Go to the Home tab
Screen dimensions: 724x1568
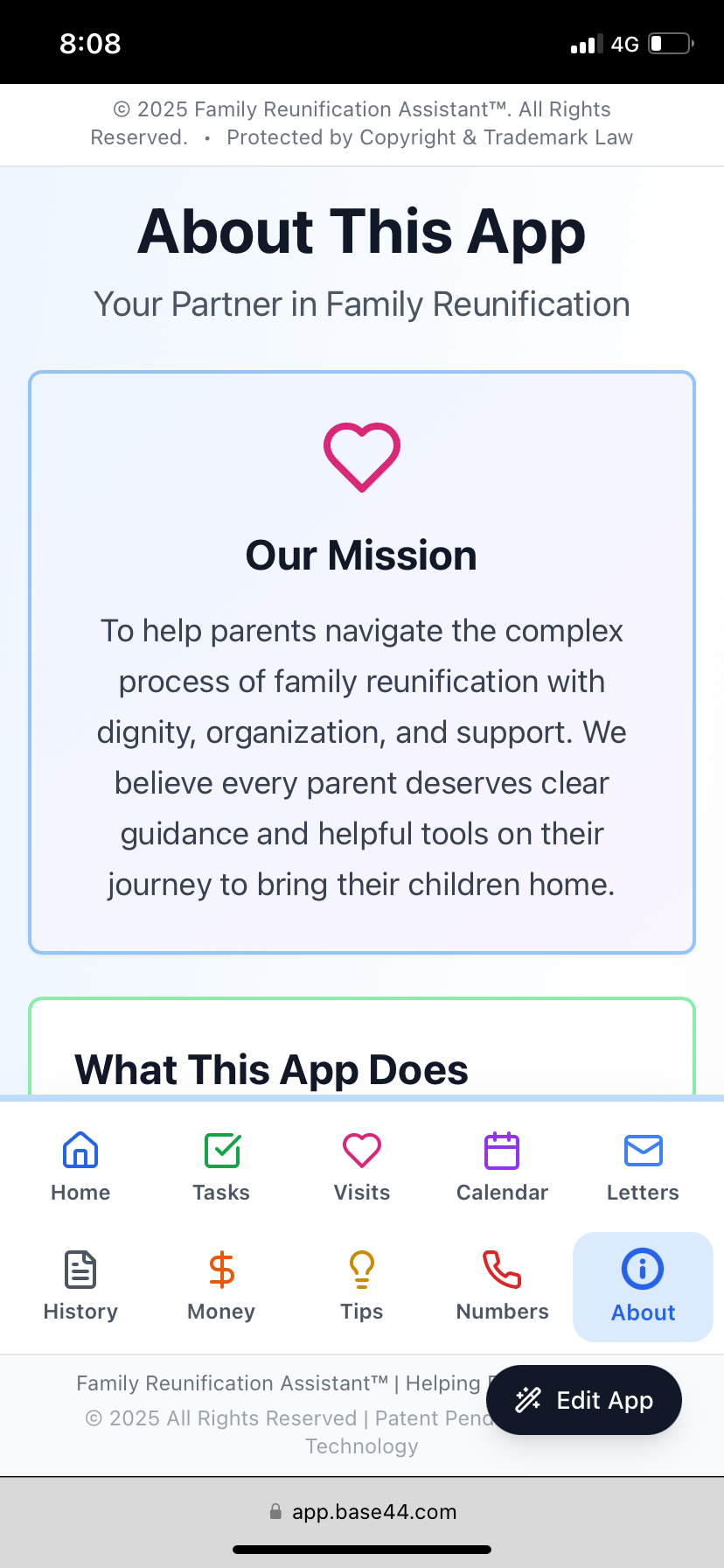point(80,1167)
